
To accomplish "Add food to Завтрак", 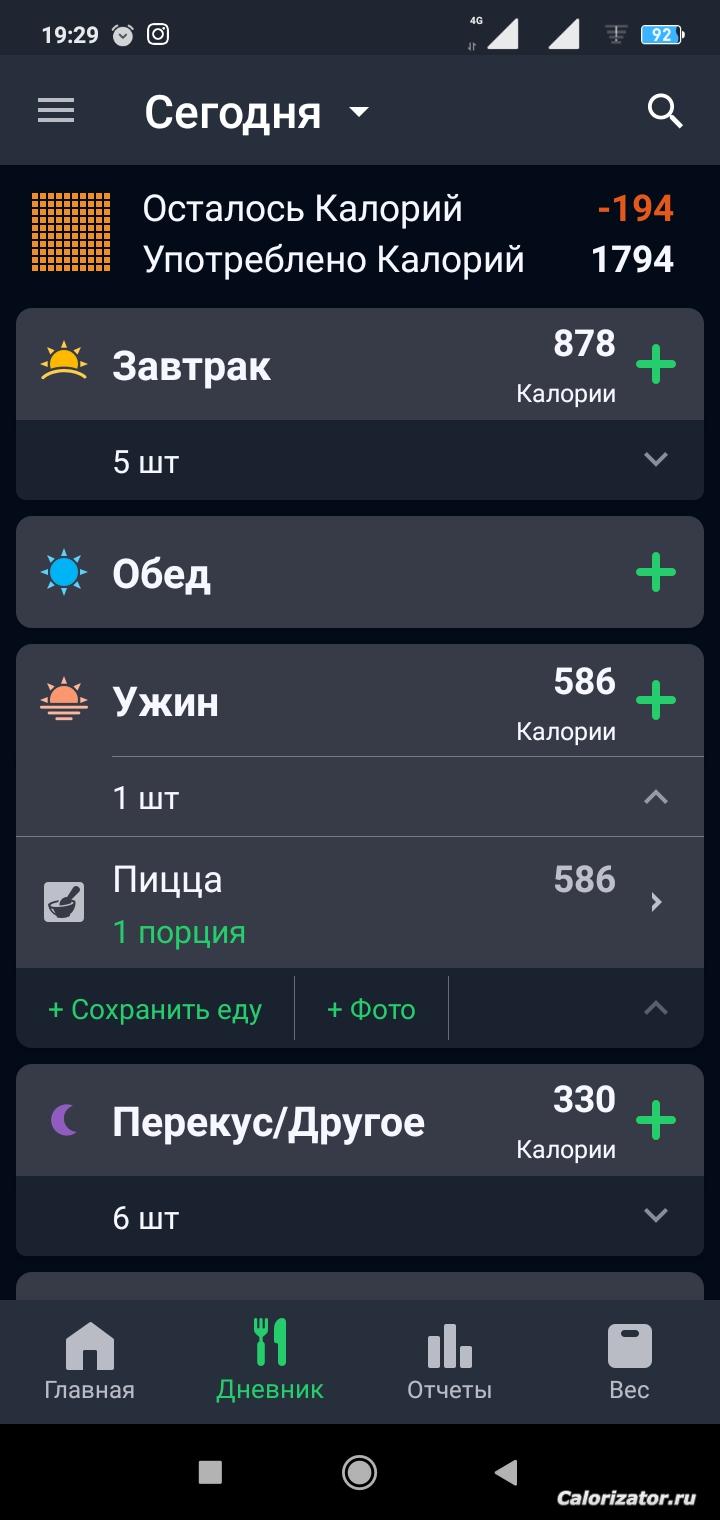I will (x=656, y=365).
